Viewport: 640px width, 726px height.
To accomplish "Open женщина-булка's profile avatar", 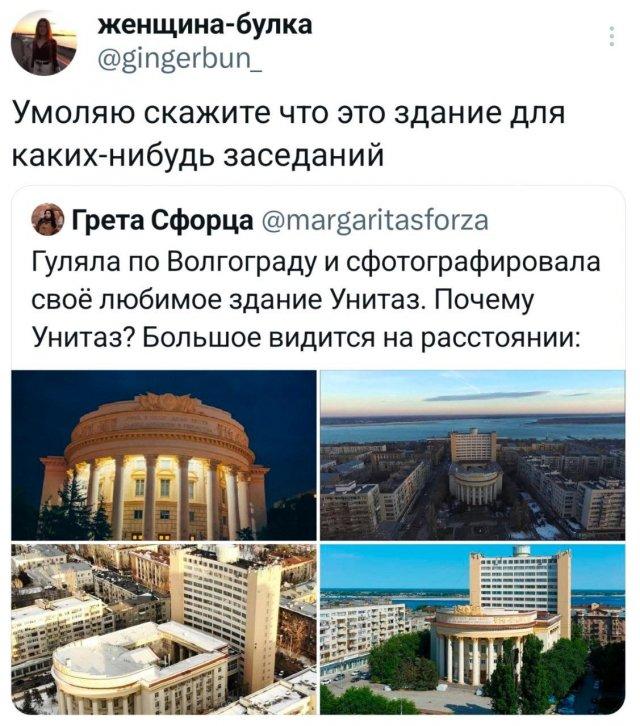I will click(44, 44).
